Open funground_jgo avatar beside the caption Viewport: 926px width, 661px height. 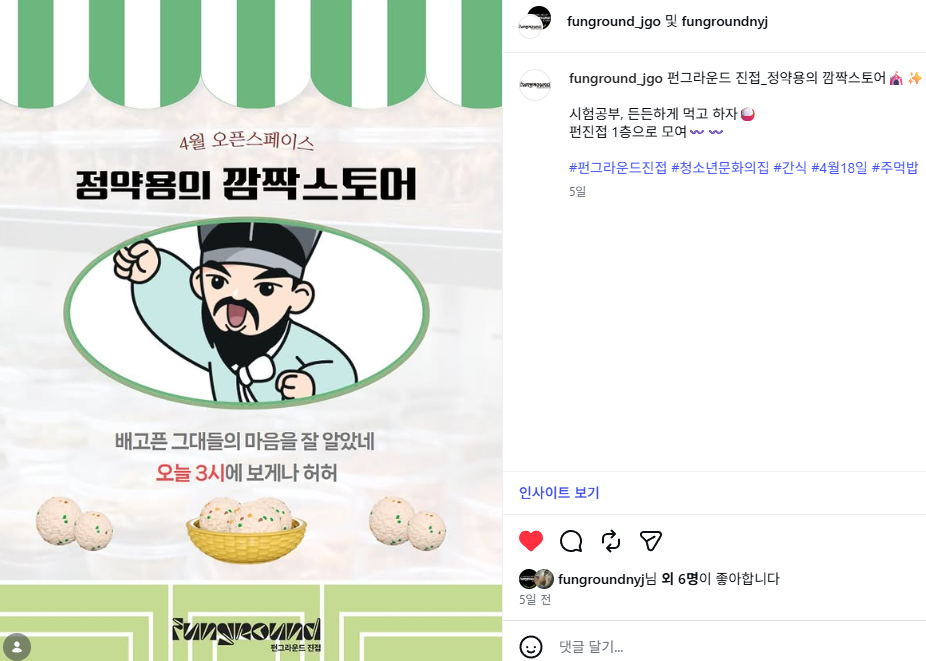pyautogui.click(x=535, y=85)
